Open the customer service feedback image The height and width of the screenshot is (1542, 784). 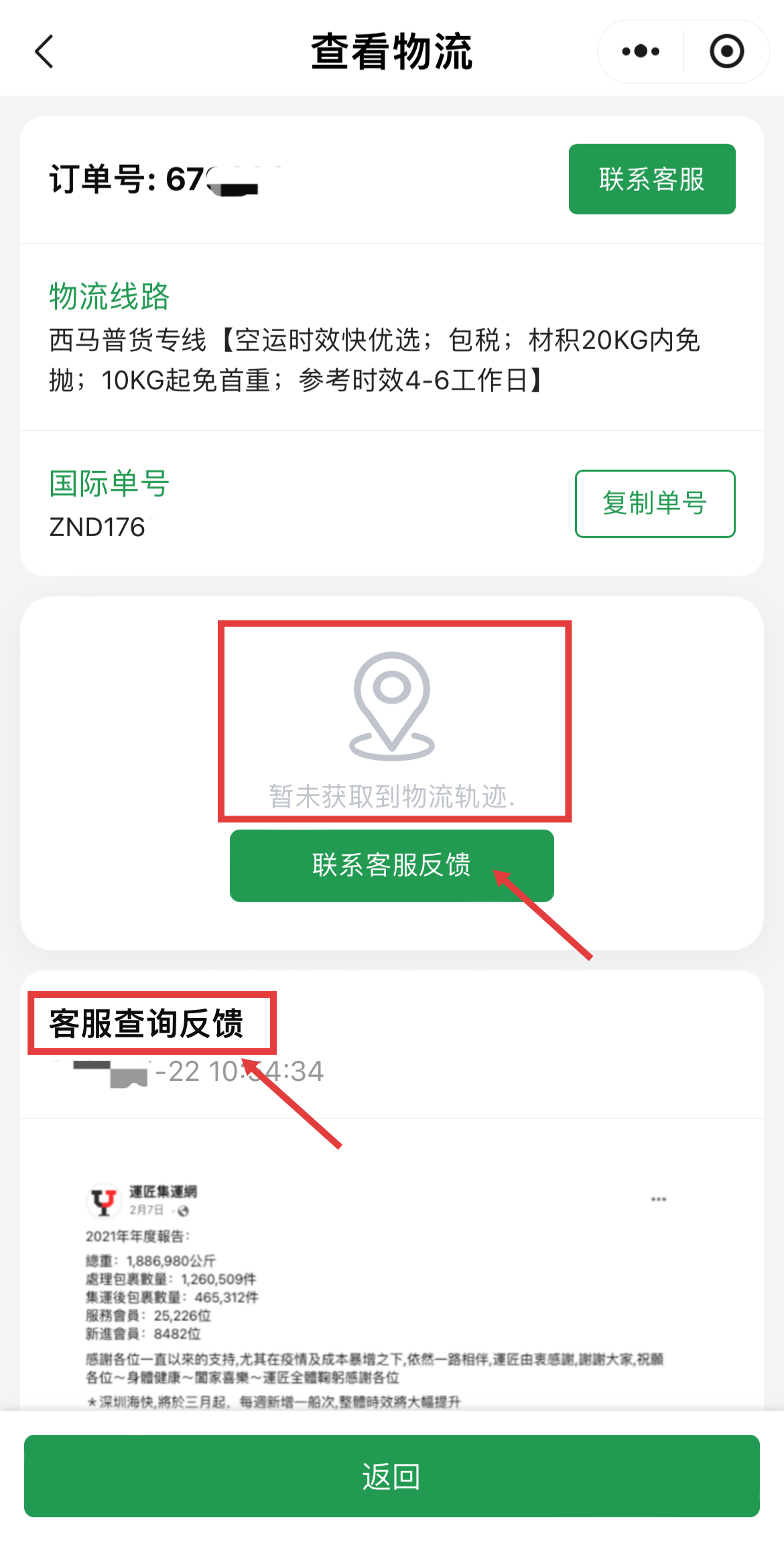375,1293
